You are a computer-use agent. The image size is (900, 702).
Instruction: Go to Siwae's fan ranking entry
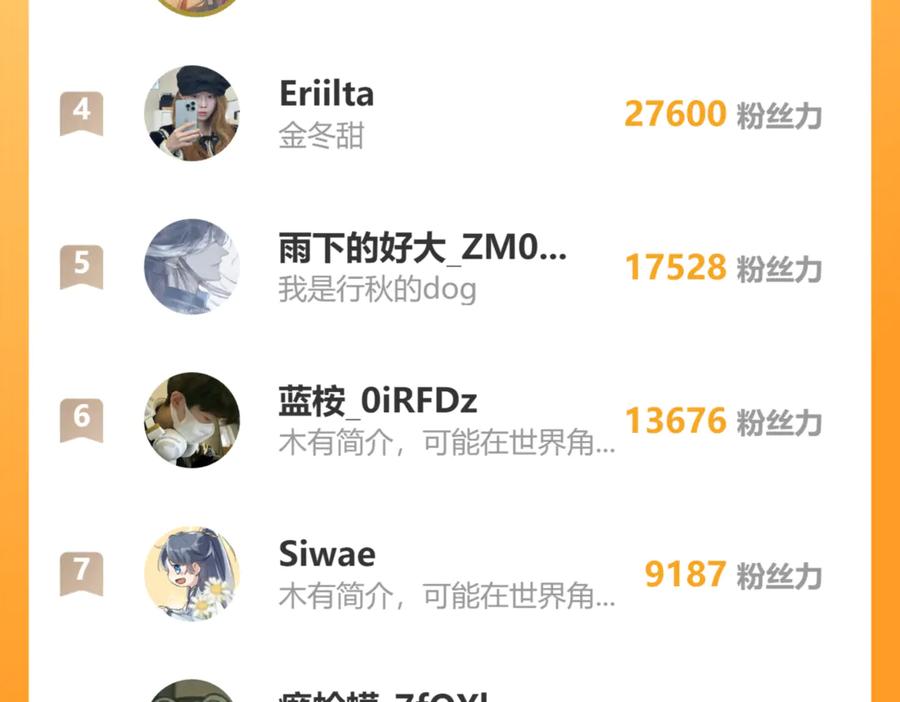327,555
